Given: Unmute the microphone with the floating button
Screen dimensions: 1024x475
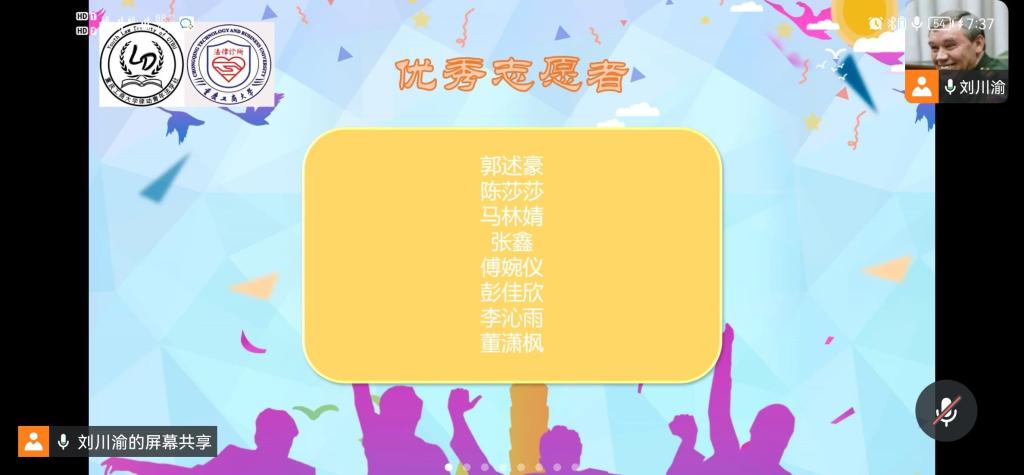Looking at the screenshot, I should pyautogui.click(x=946, y=410).
